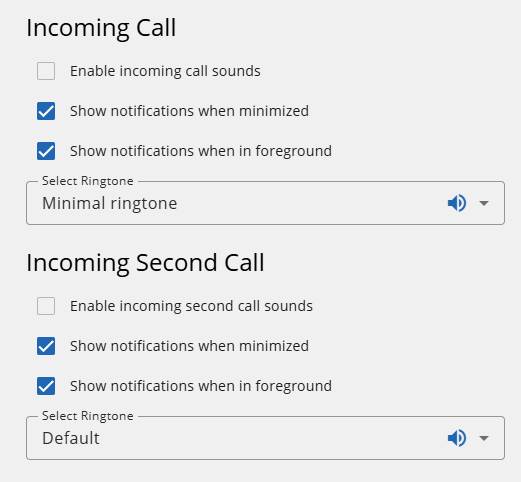The width and height of the screenshot is (521, 482).
Task: Play the Default ringtone preview speaker icon
Action: [x=457, y=438]
